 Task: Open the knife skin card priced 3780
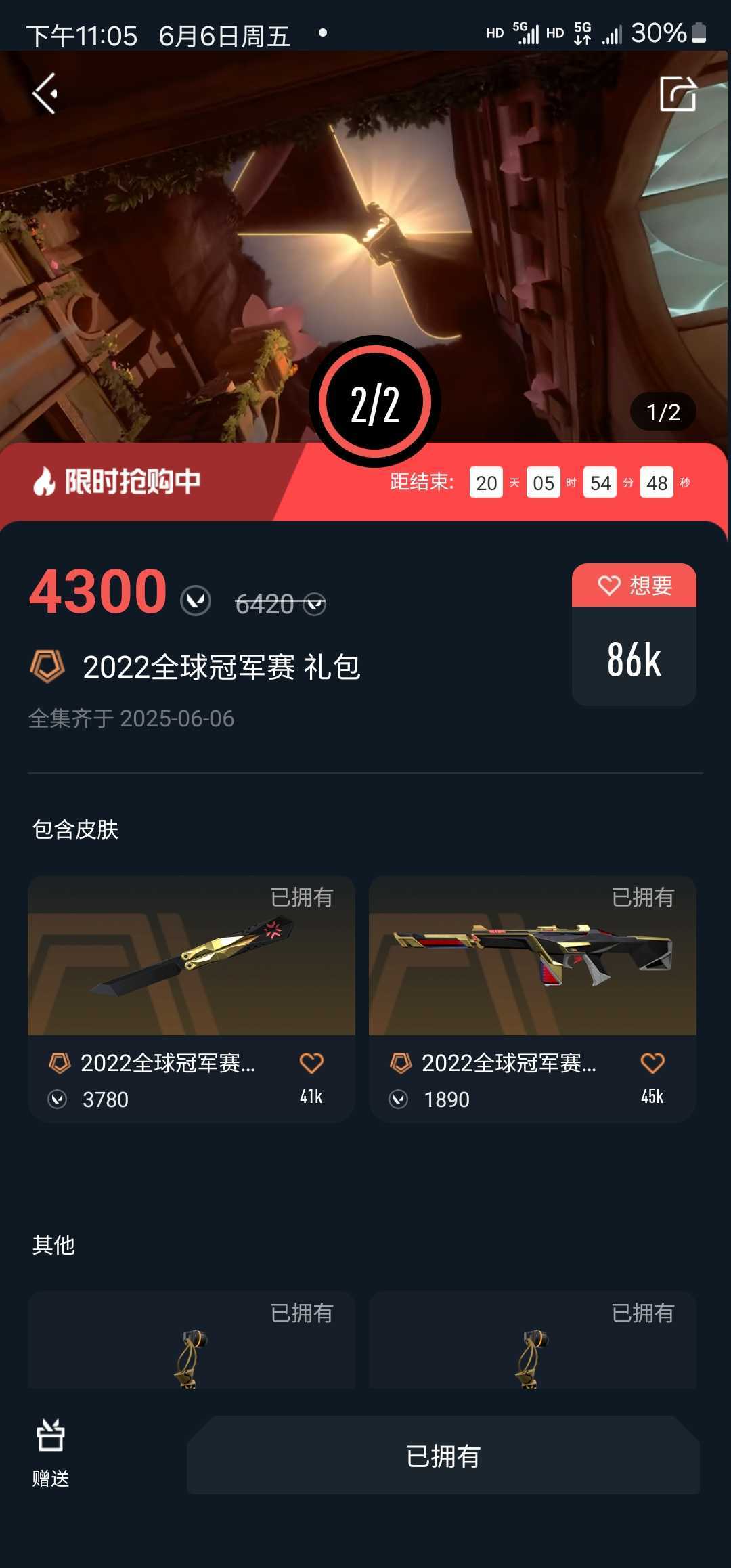[x=192, y=999]
